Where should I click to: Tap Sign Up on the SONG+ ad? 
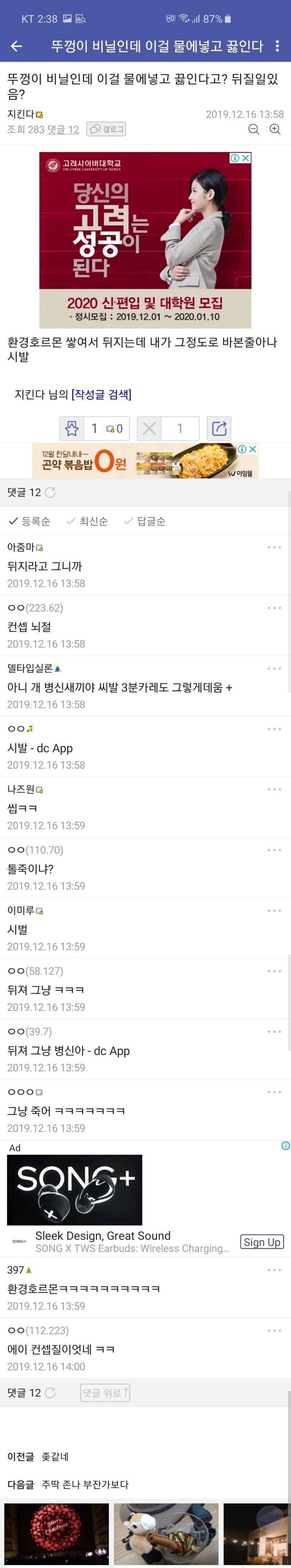[262, 1242]
